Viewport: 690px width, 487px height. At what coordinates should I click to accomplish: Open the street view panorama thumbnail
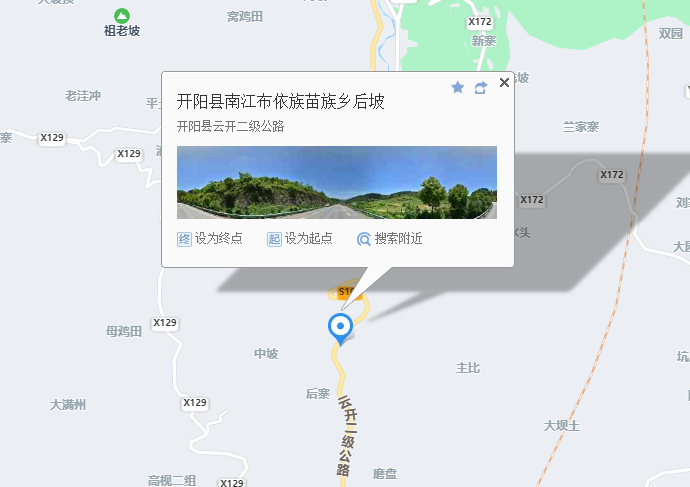(x=336, y=182)
